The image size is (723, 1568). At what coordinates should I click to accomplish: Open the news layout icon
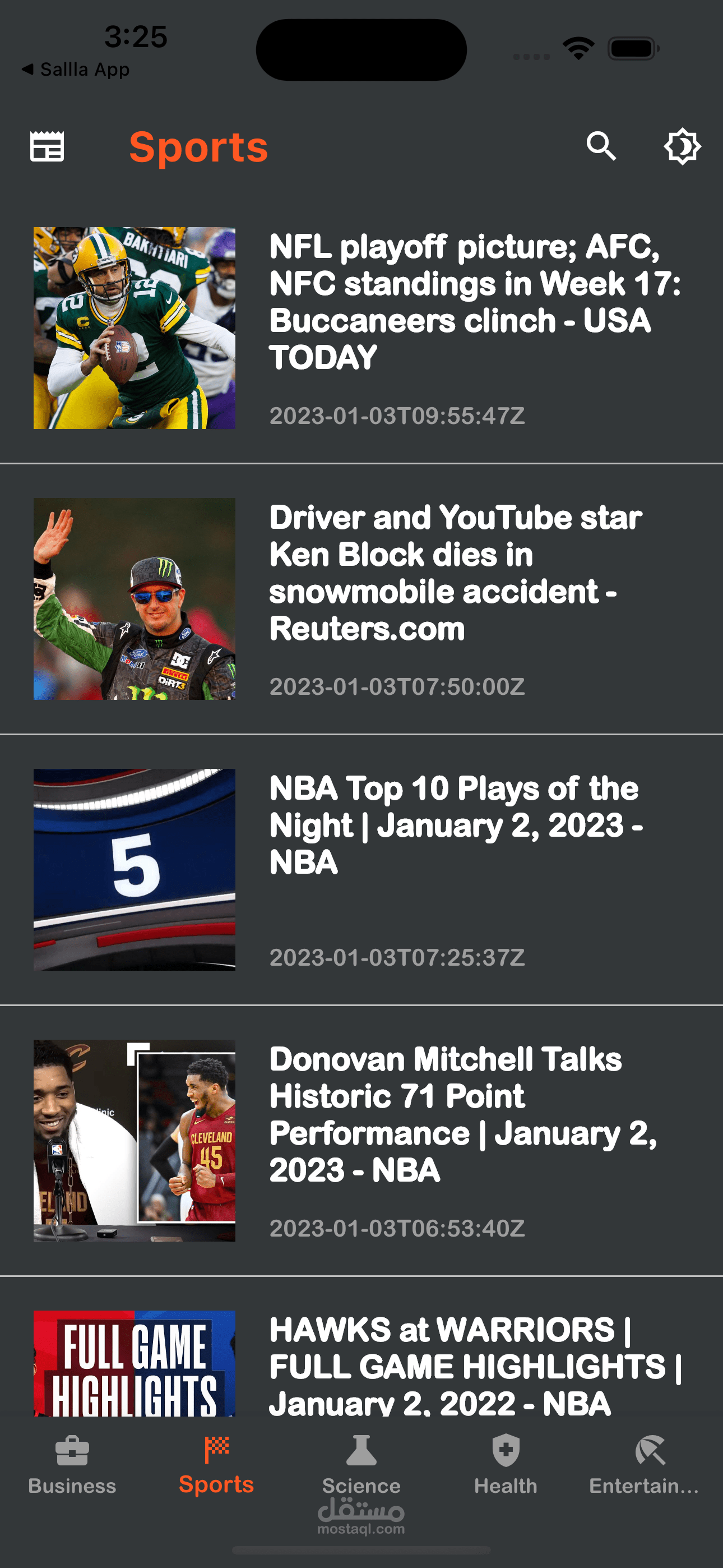(47, 147)
